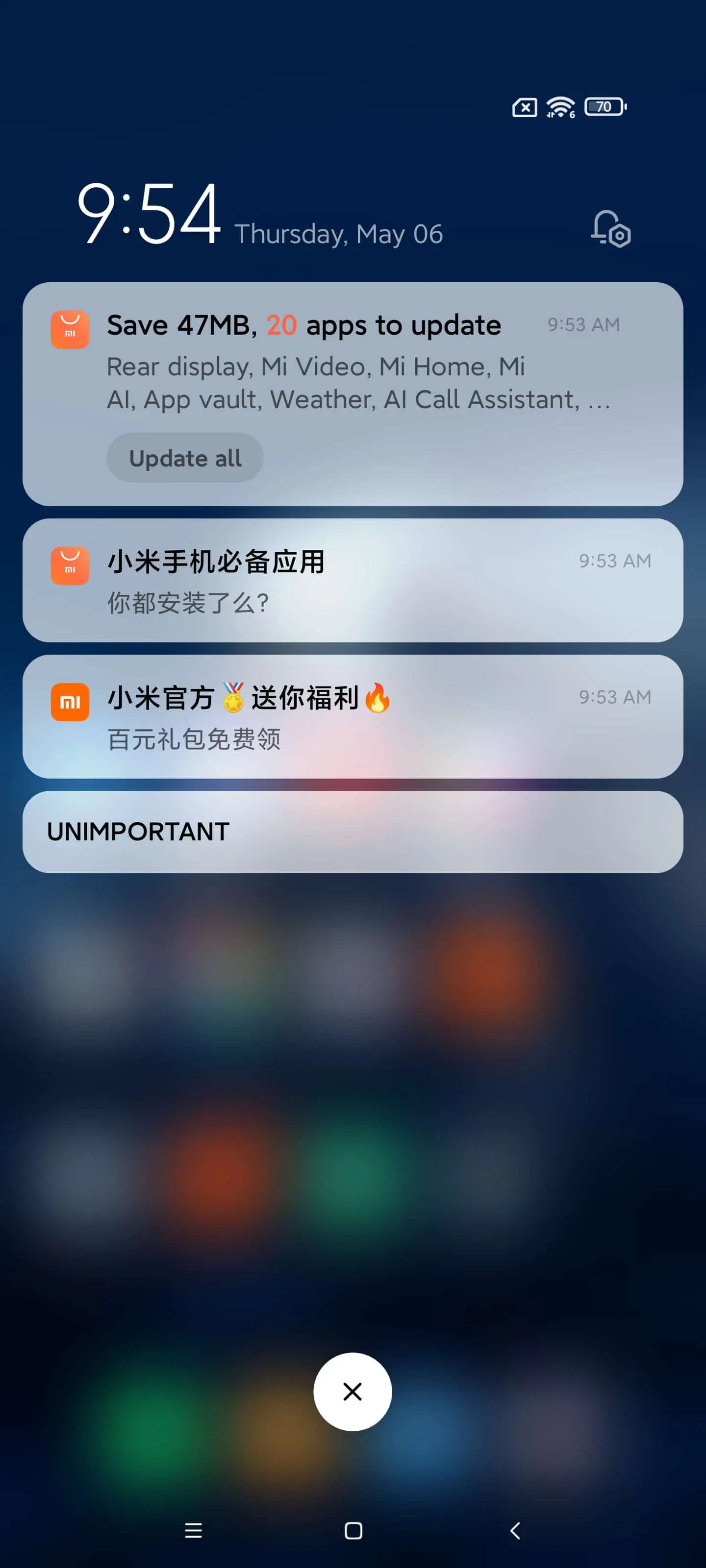
Task: Open the 小米手机必备应用 notification
Action: [x=353, y=580]
